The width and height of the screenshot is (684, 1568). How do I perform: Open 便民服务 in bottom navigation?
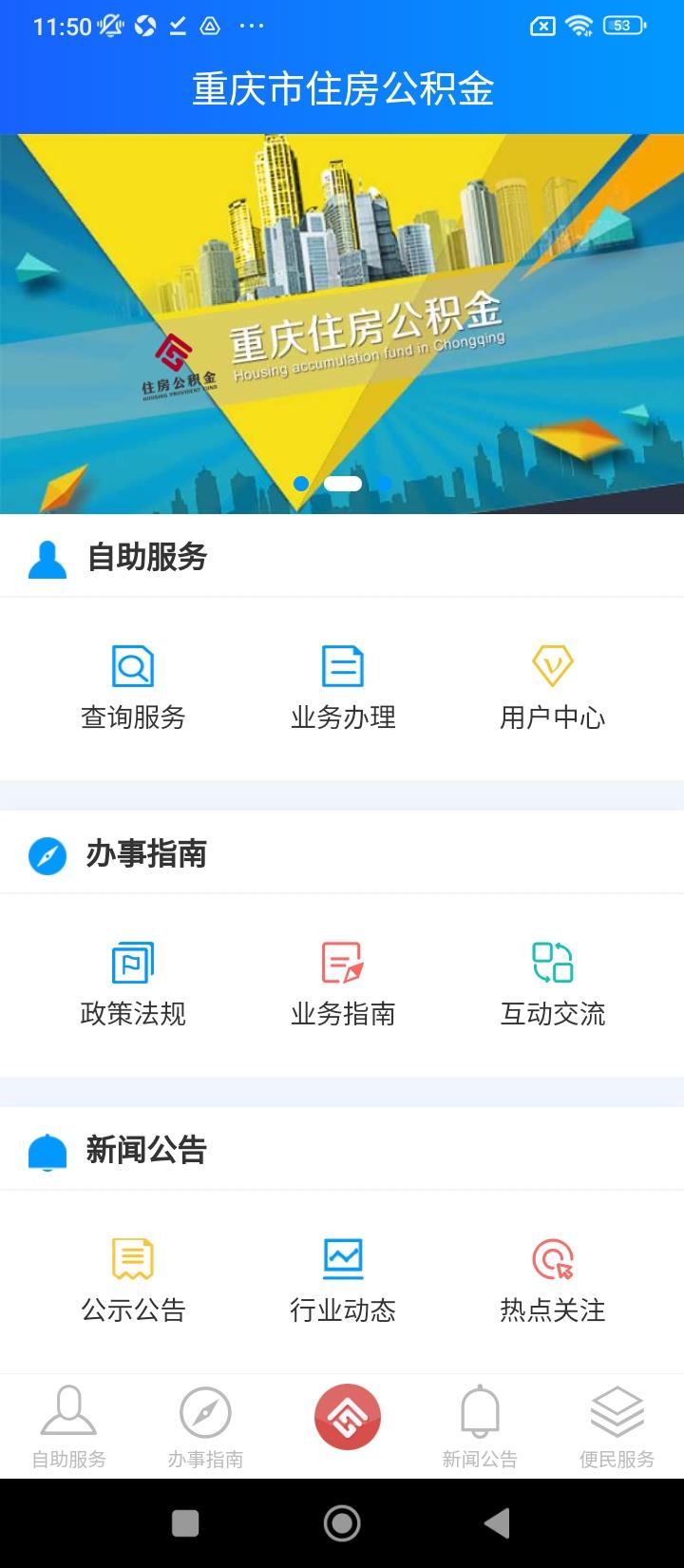(616, 1425)
